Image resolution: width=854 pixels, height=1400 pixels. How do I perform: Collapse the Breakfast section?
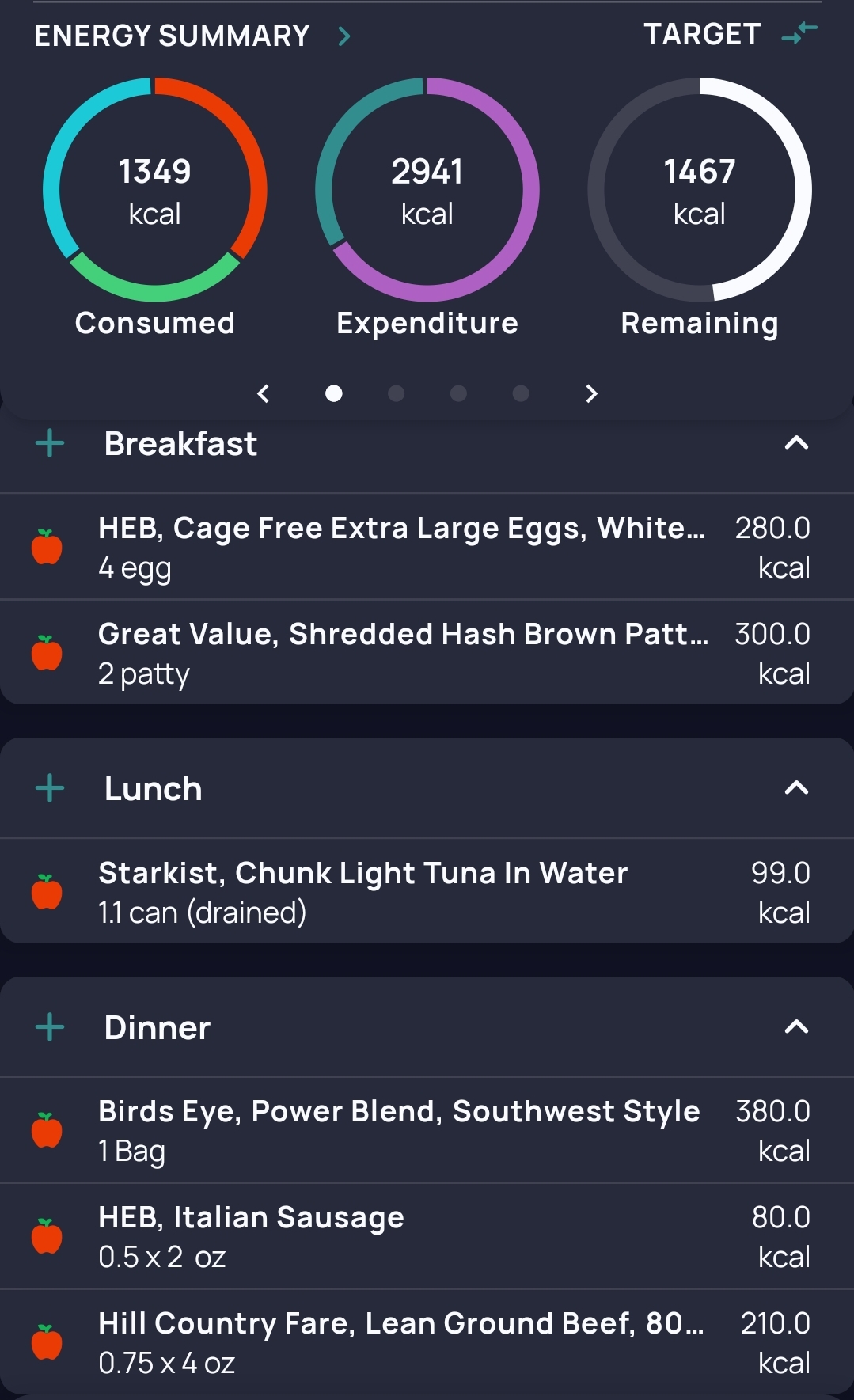pos(796,443)
